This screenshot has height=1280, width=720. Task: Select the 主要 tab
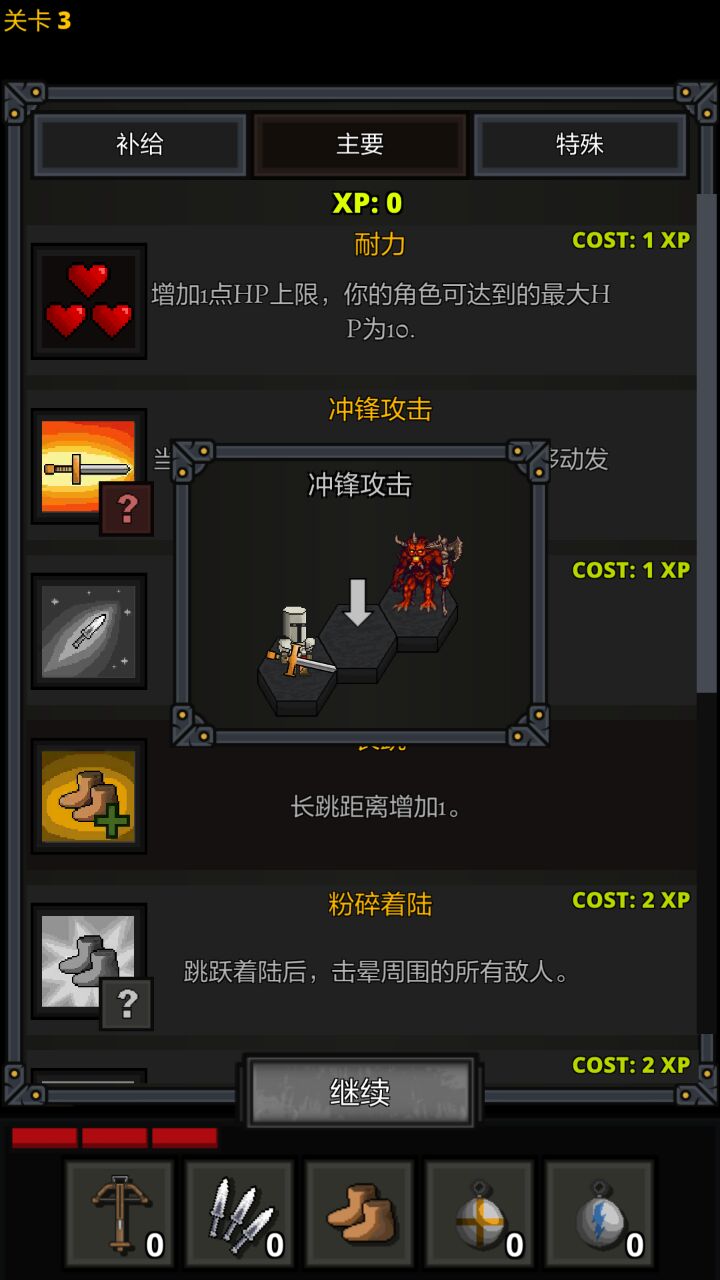click(360, 144)
